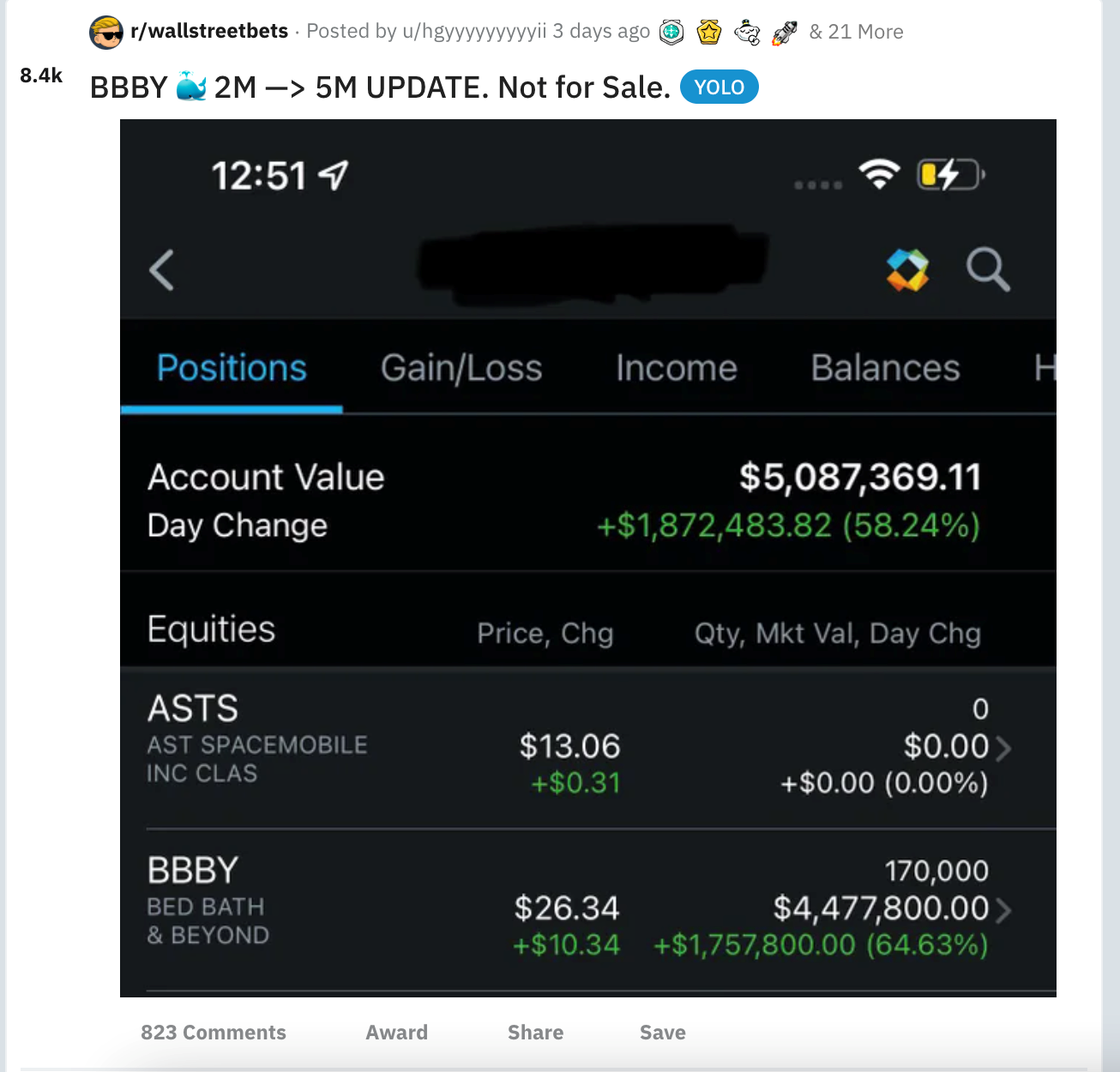Open the r/wallstreetbets subreddit link
Viewport: 1120px width, 1072px height.
coord(209,32)
